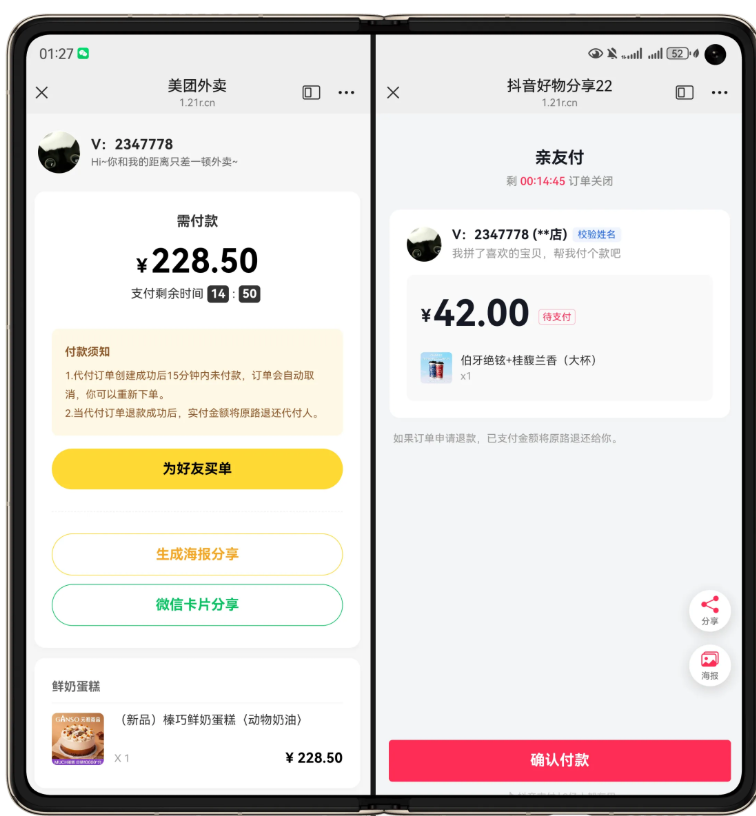
Task: Tap the floating 分享 button
Action: click(710, 610)
